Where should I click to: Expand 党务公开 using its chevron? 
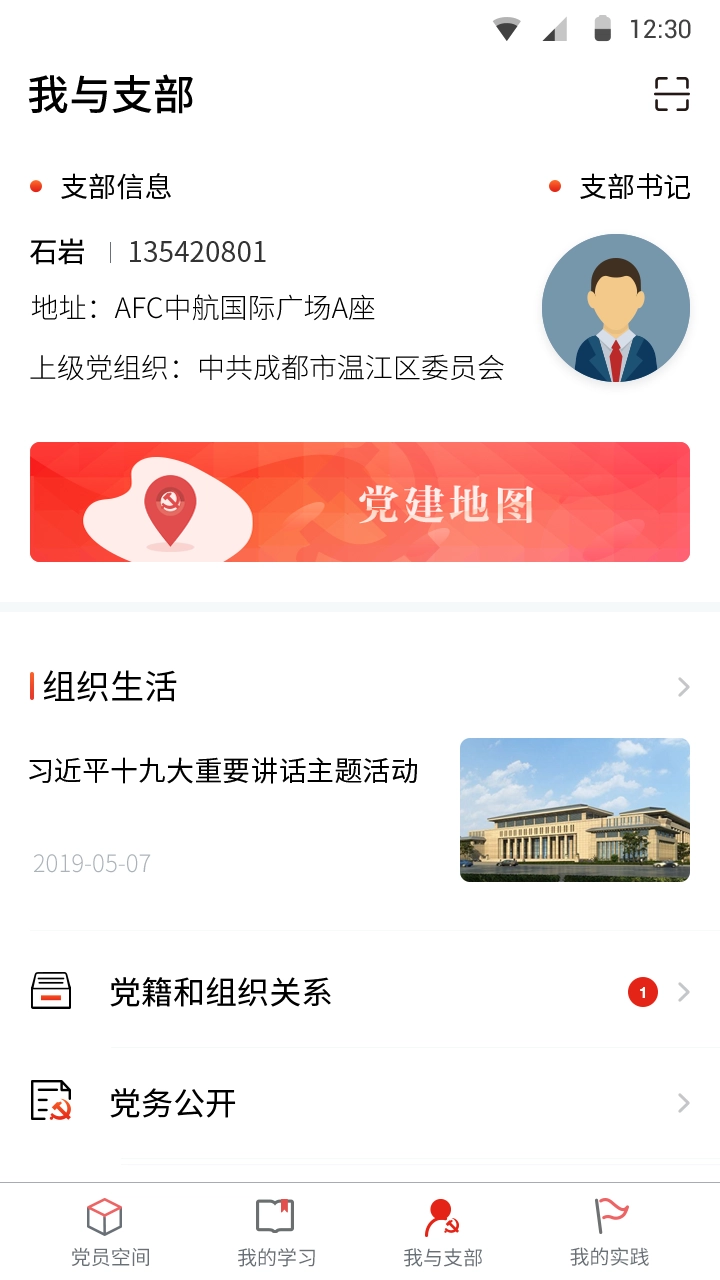683,1104
